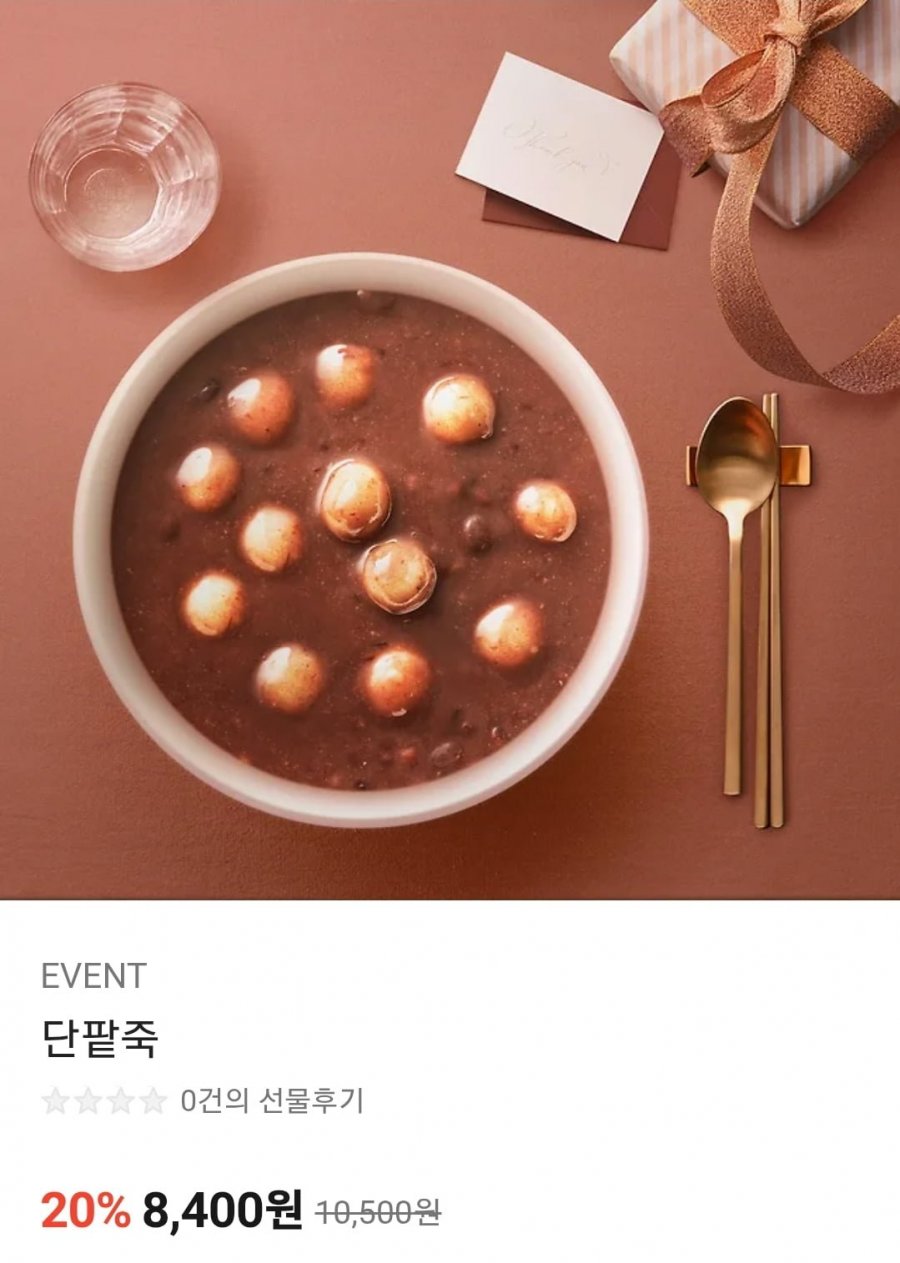Open the EVENT brand page
Viewport: 900px width, 1263px height.
(94, 976)
